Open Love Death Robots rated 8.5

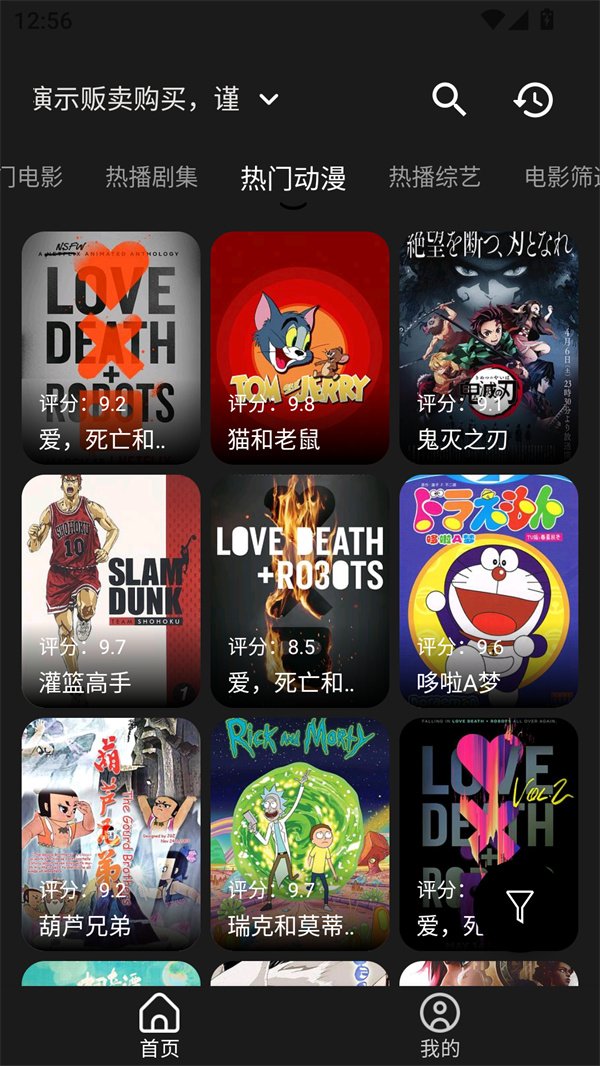click(300, 591)
